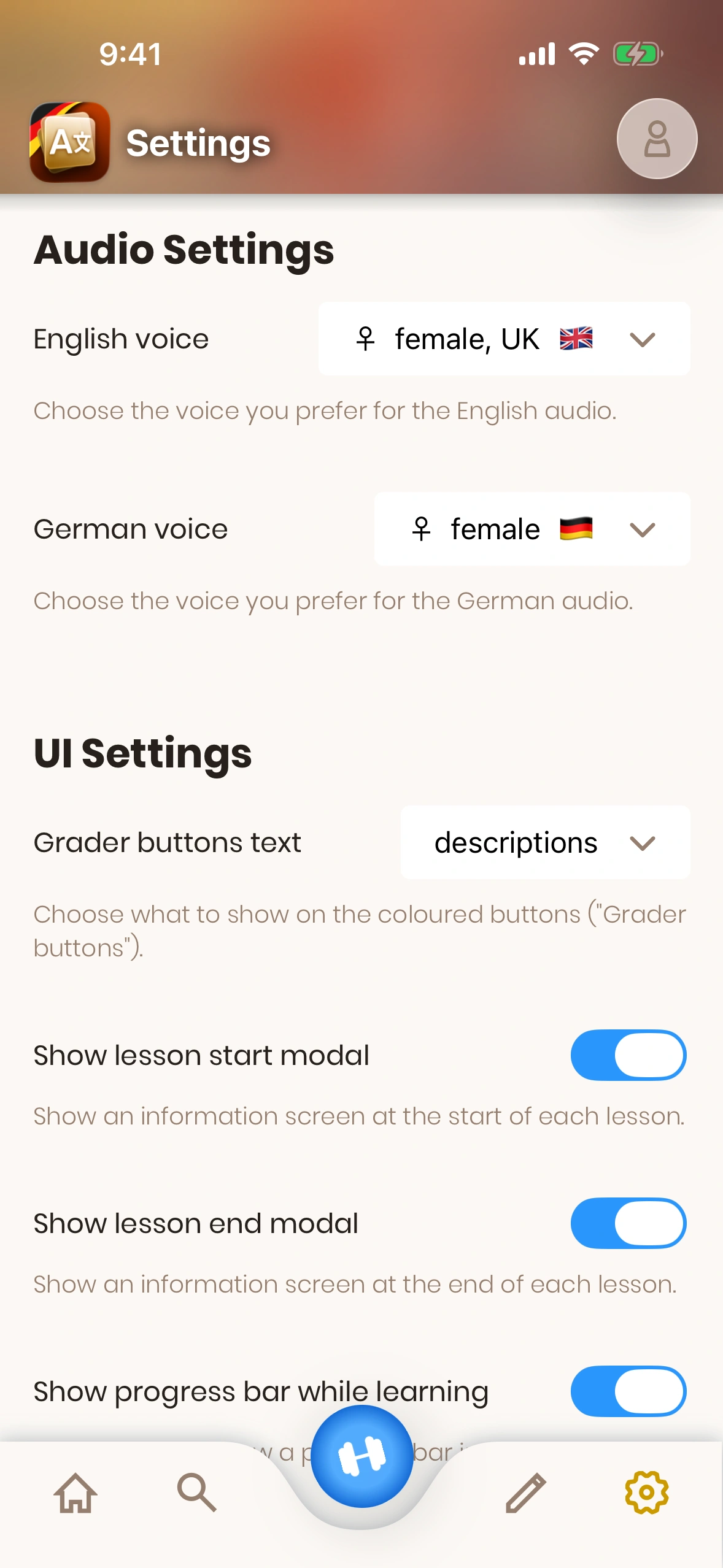Turn off Show lesson end modal
Image resolution: width=723 pixels, height=1568 pixels.
pos(628,1223)
